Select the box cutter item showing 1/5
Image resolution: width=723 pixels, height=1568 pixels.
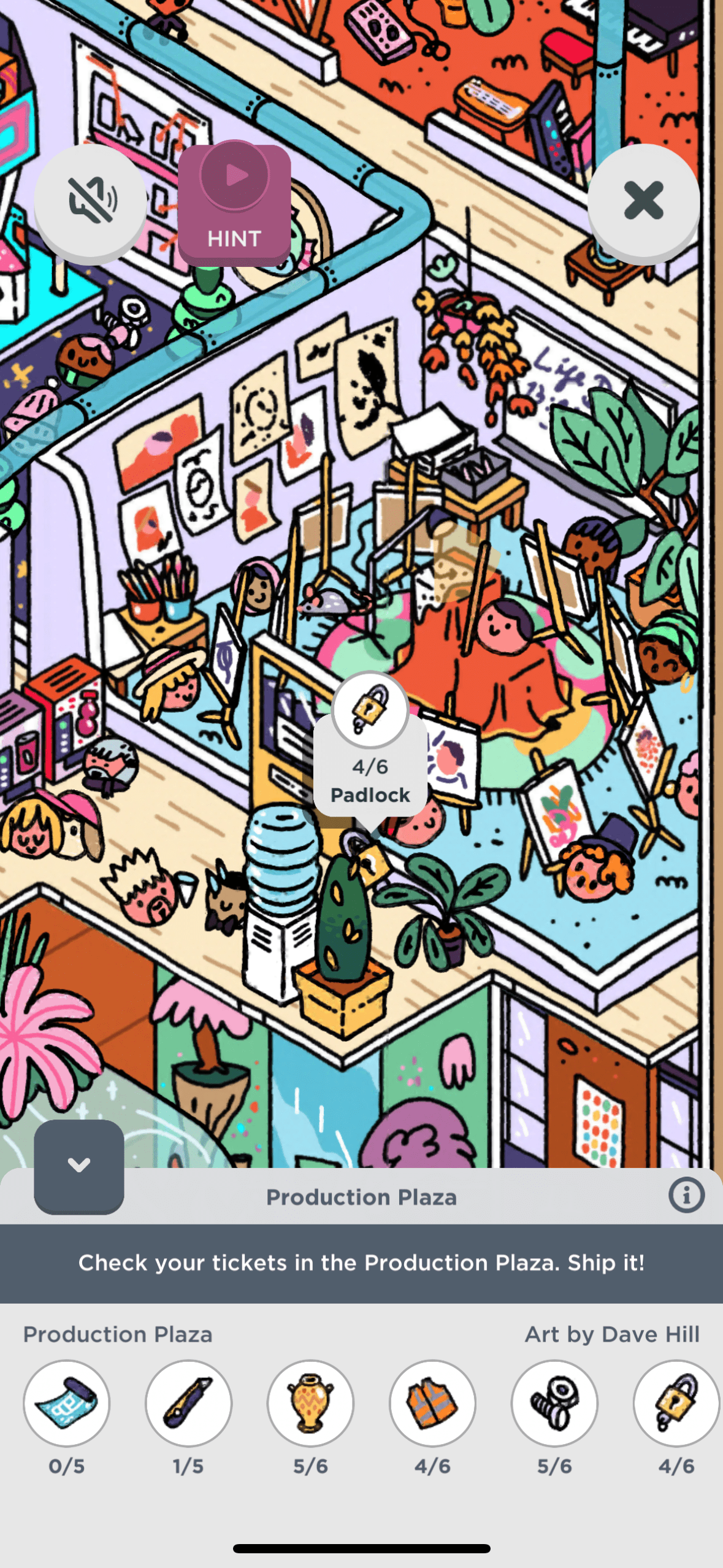[x=188, y=1404]
